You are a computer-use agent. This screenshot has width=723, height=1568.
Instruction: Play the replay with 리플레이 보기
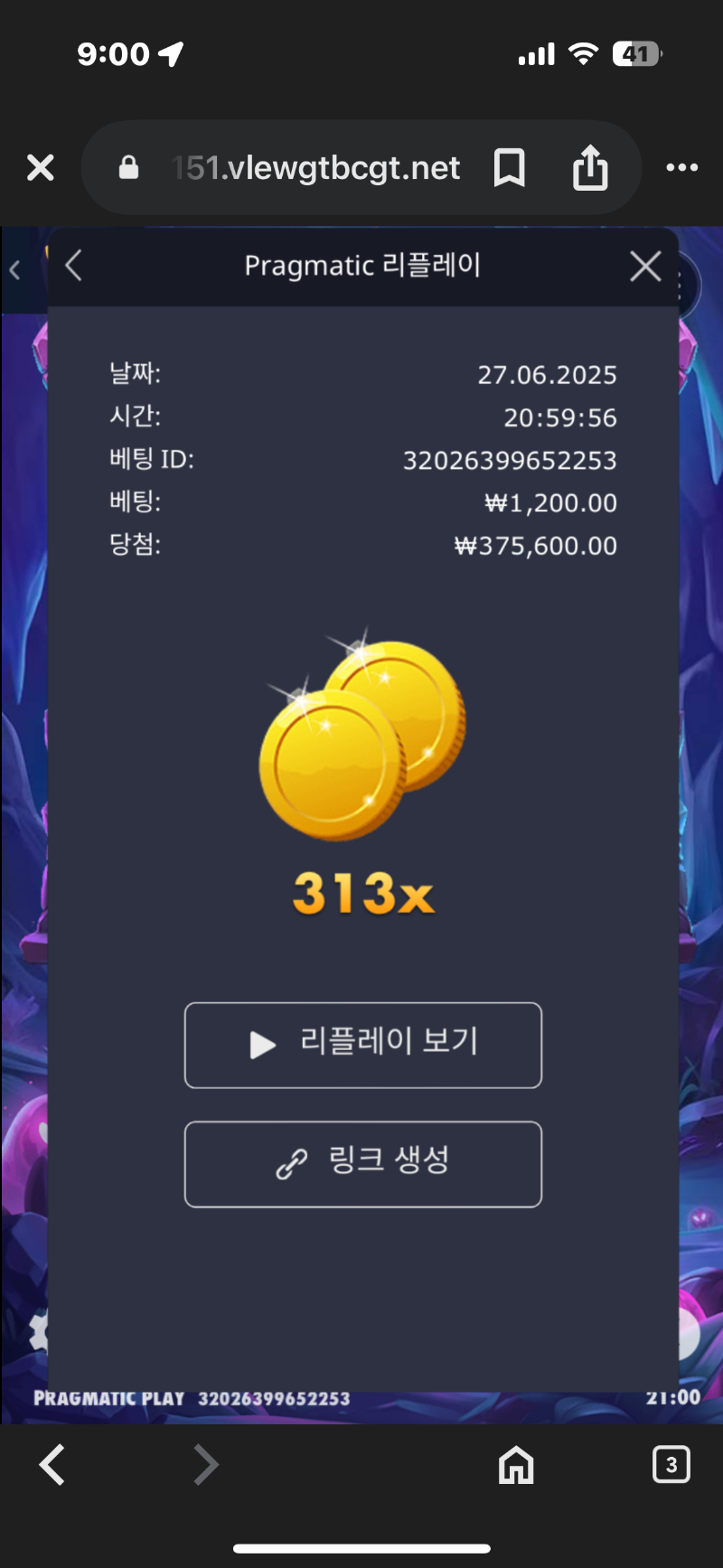coord(362,1045)
